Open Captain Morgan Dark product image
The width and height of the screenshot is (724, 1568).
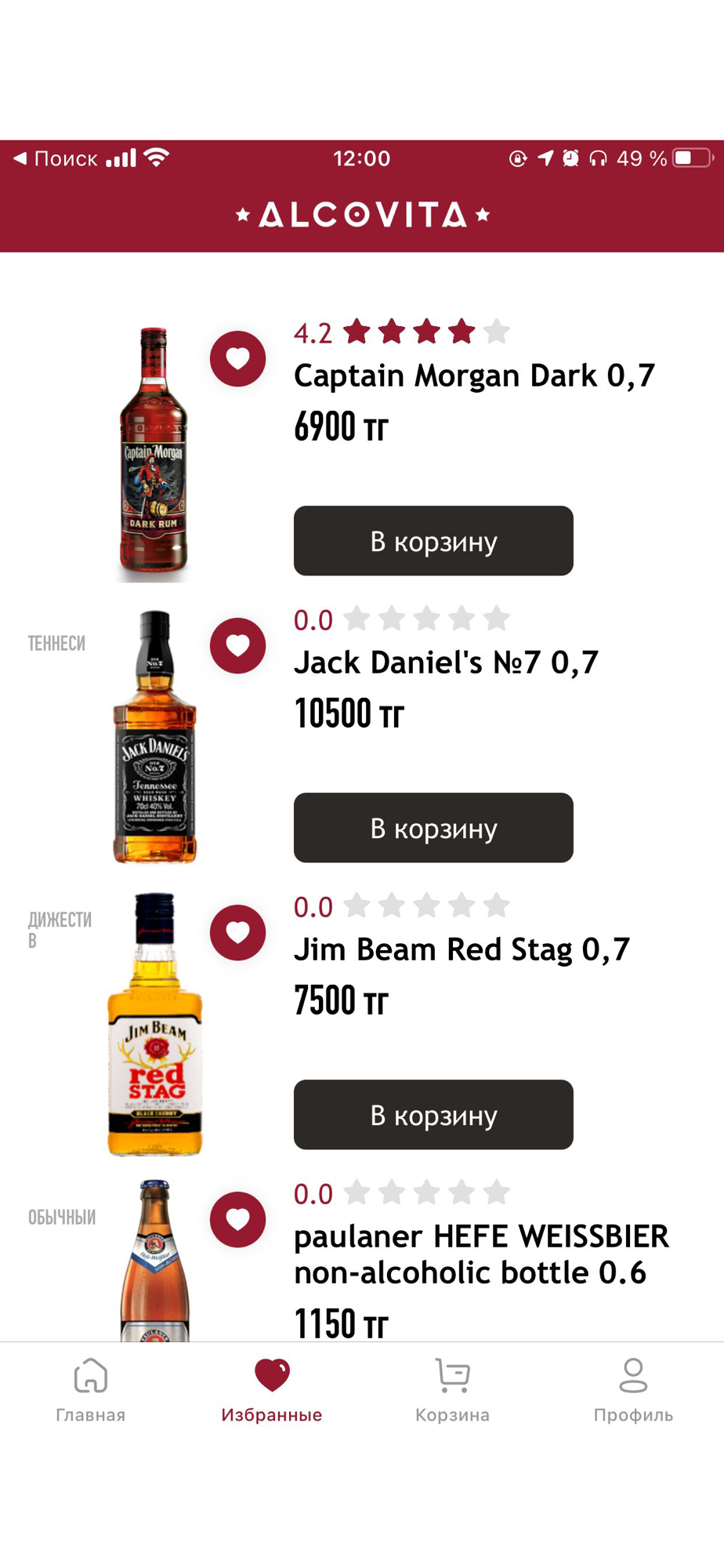[x=154, y=455]
